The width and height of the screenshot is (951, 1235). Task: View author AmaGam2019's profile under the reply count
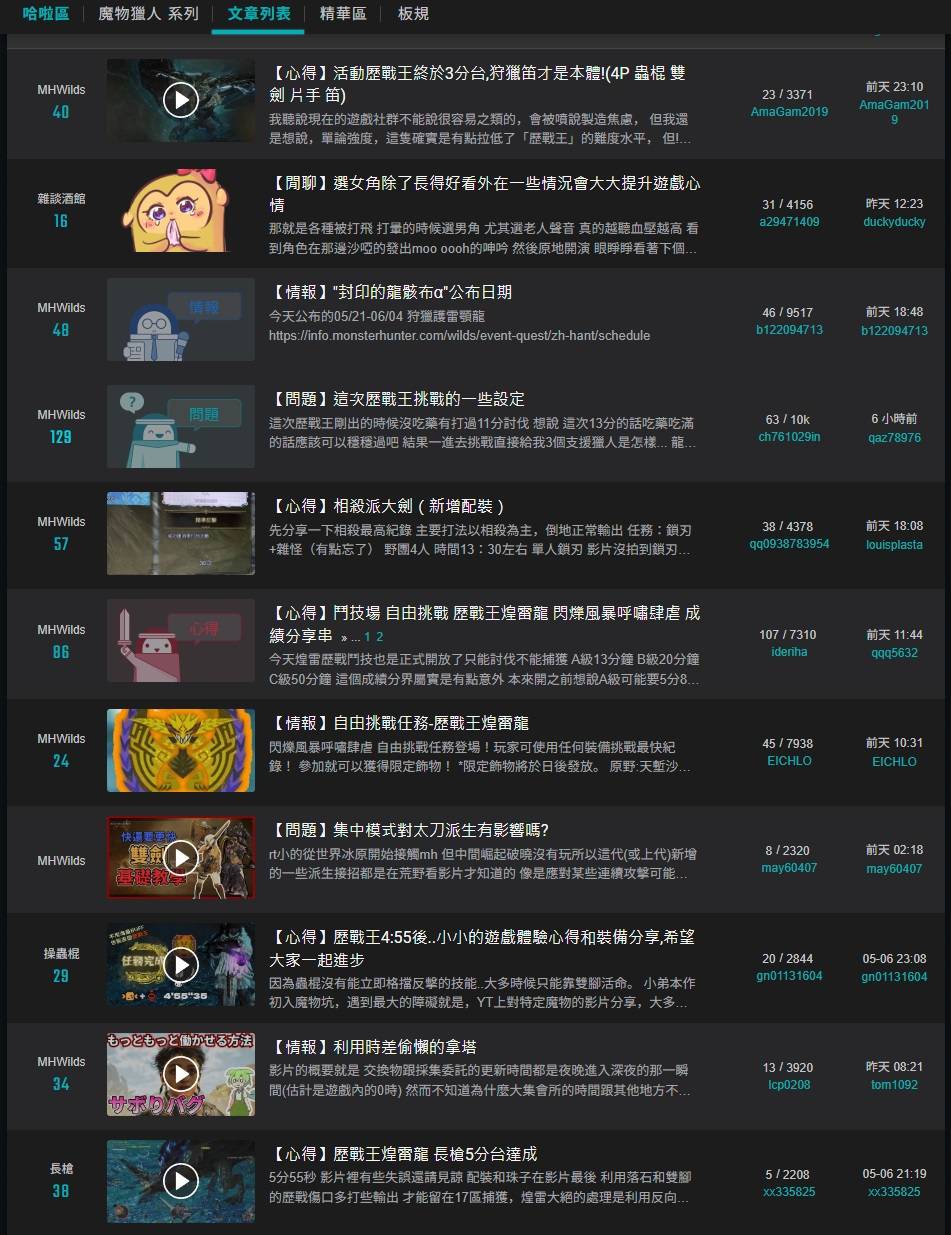click(x=789, y=112)
